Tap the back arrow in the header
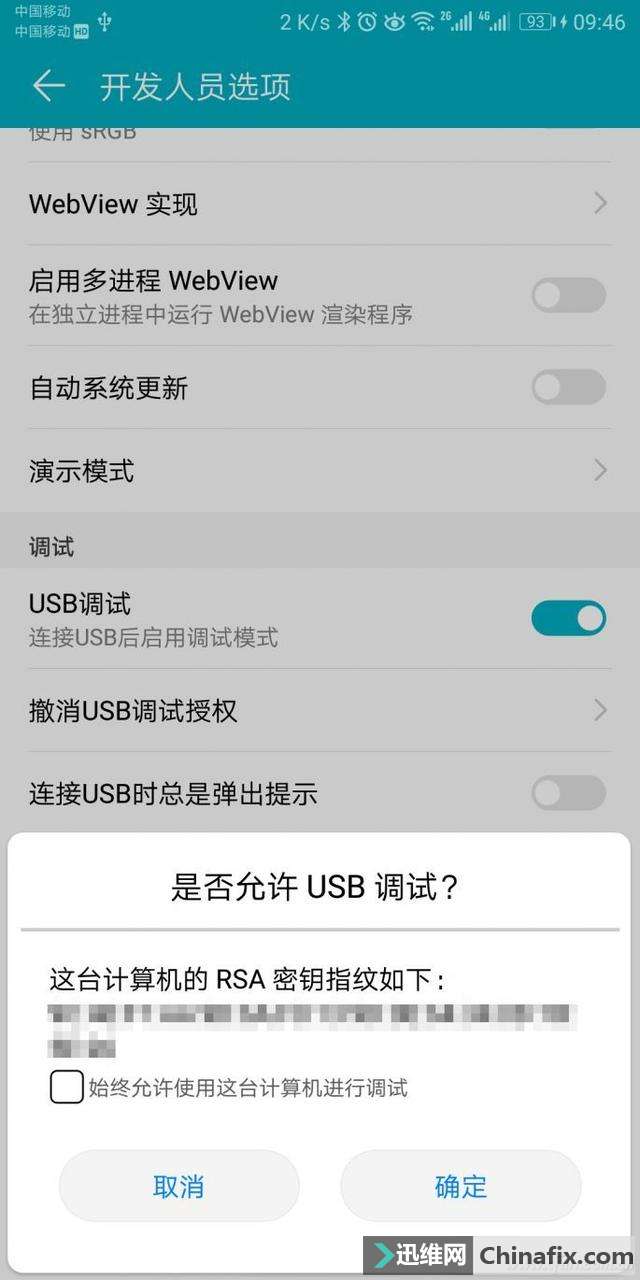Image resolution: width=640 pixels, height=1280 pixels. tap(48, 87)
